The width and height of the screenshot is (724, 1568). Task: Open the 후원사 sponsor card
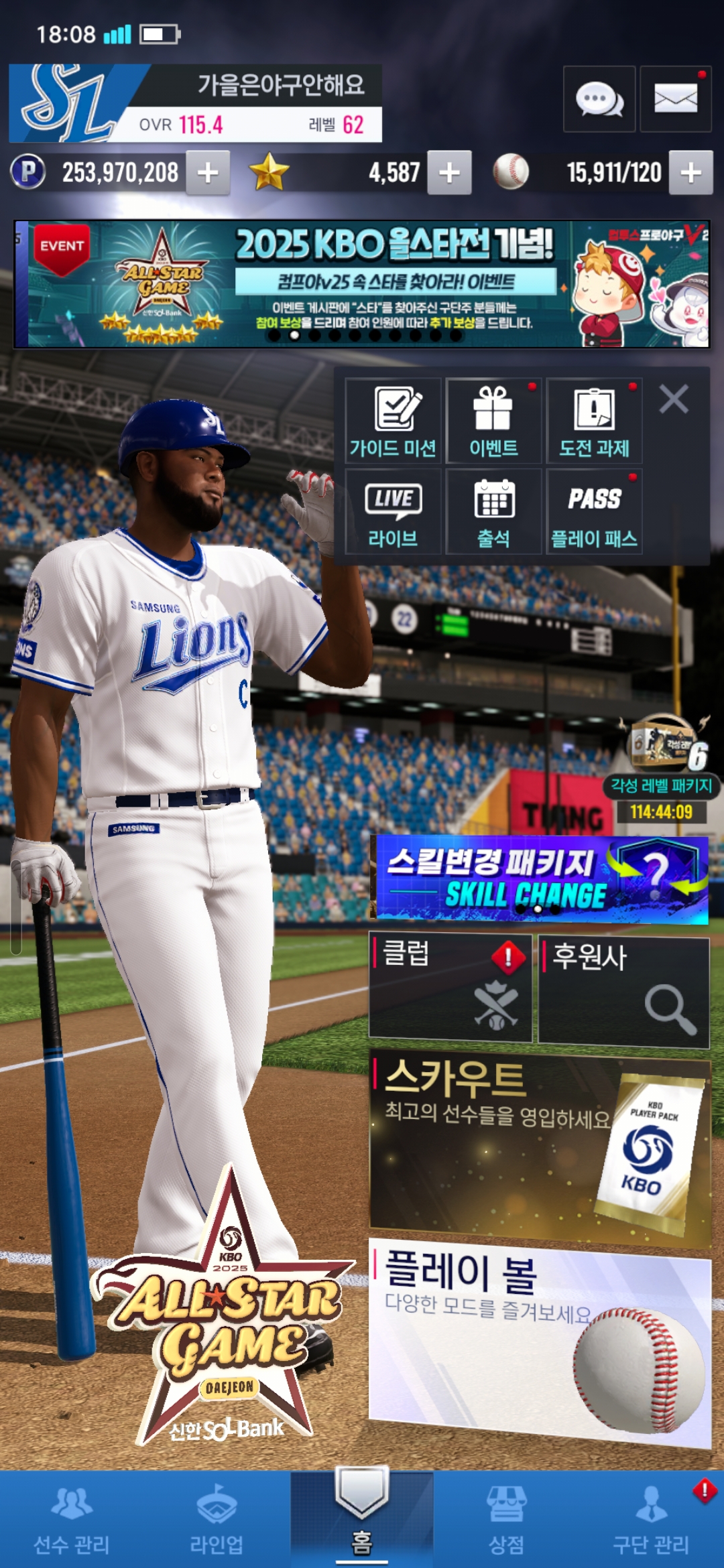point(623,992)
